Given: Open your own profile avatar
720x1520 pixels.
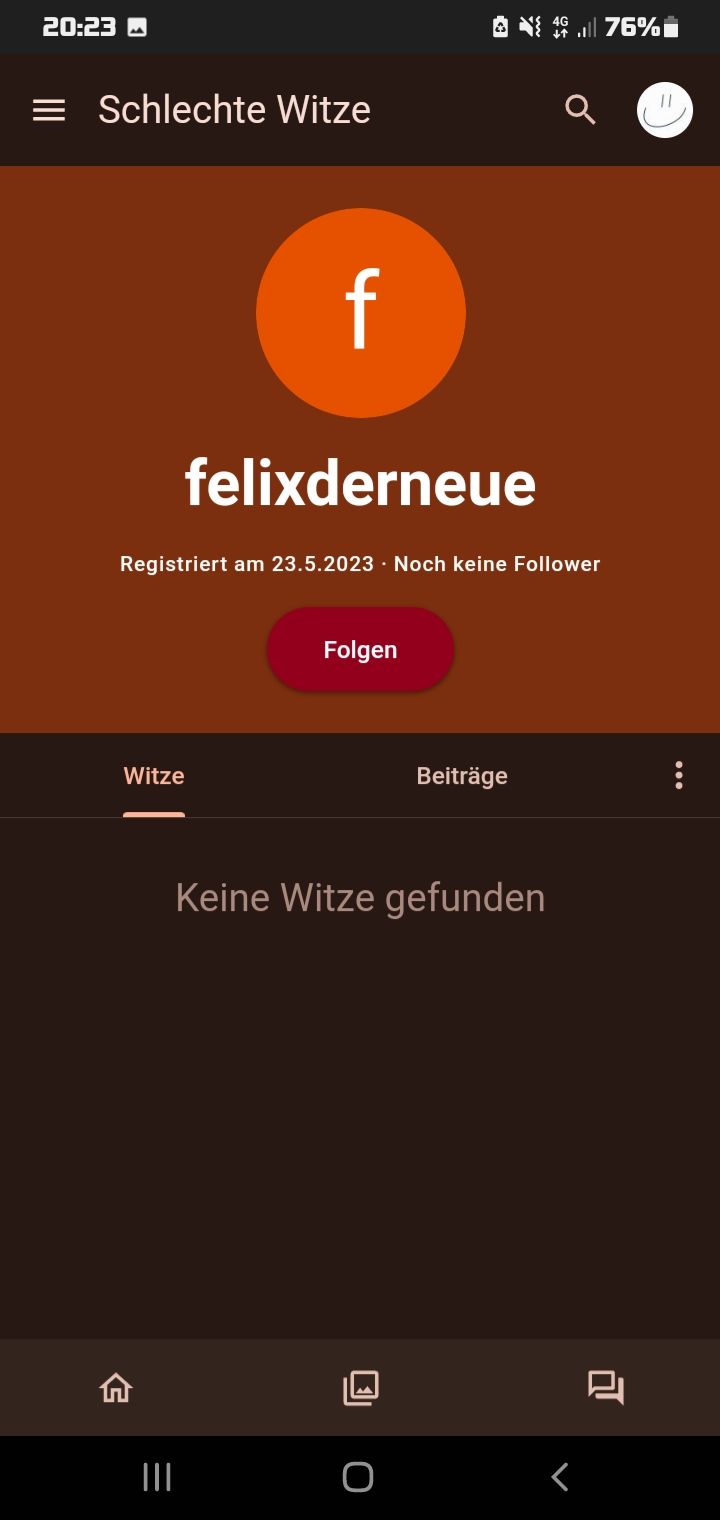Looking at the screenshot, I should [665, 110].
